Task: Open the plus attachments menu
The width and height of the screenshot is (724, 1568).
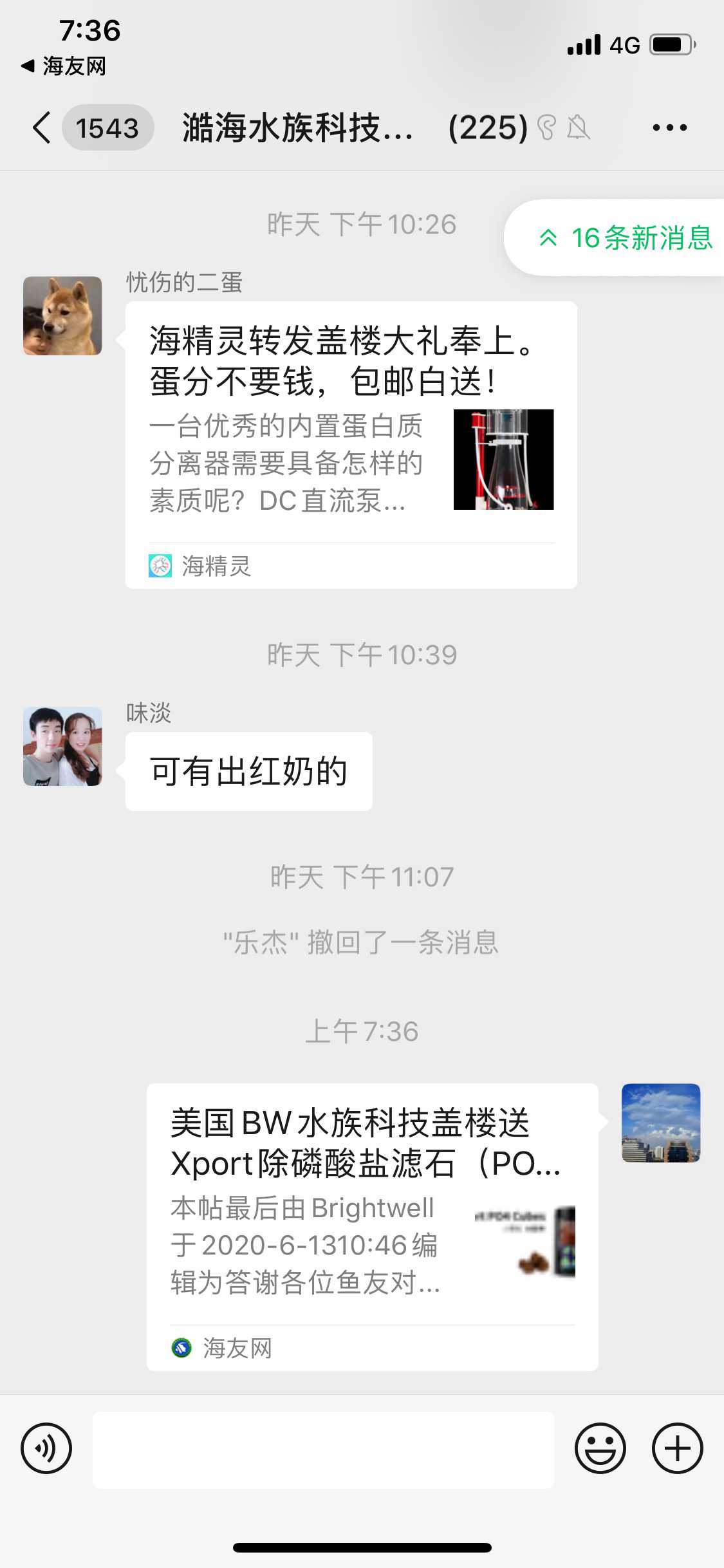Action: pyautogui.click(x=677, y=1448)
